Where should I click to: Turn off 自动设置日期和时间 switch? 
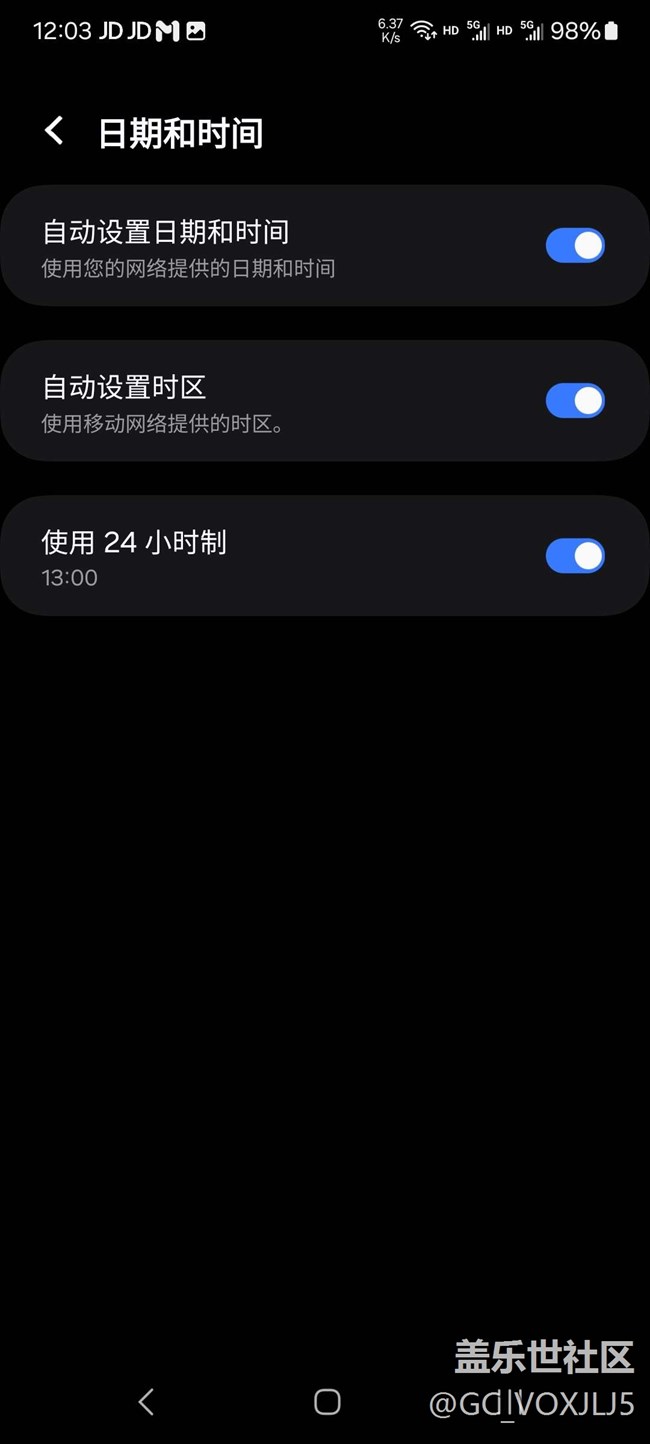tap(575, 246)
